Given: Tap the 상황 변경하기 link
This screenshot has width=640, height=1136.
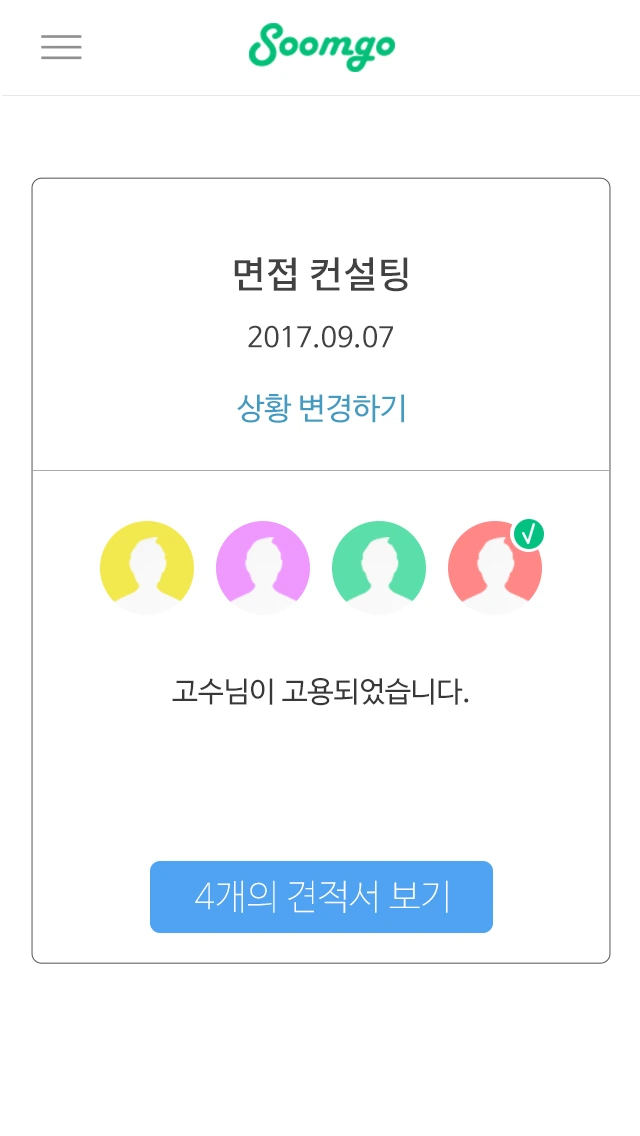Looking at the screenshot, I should (321, 409).
